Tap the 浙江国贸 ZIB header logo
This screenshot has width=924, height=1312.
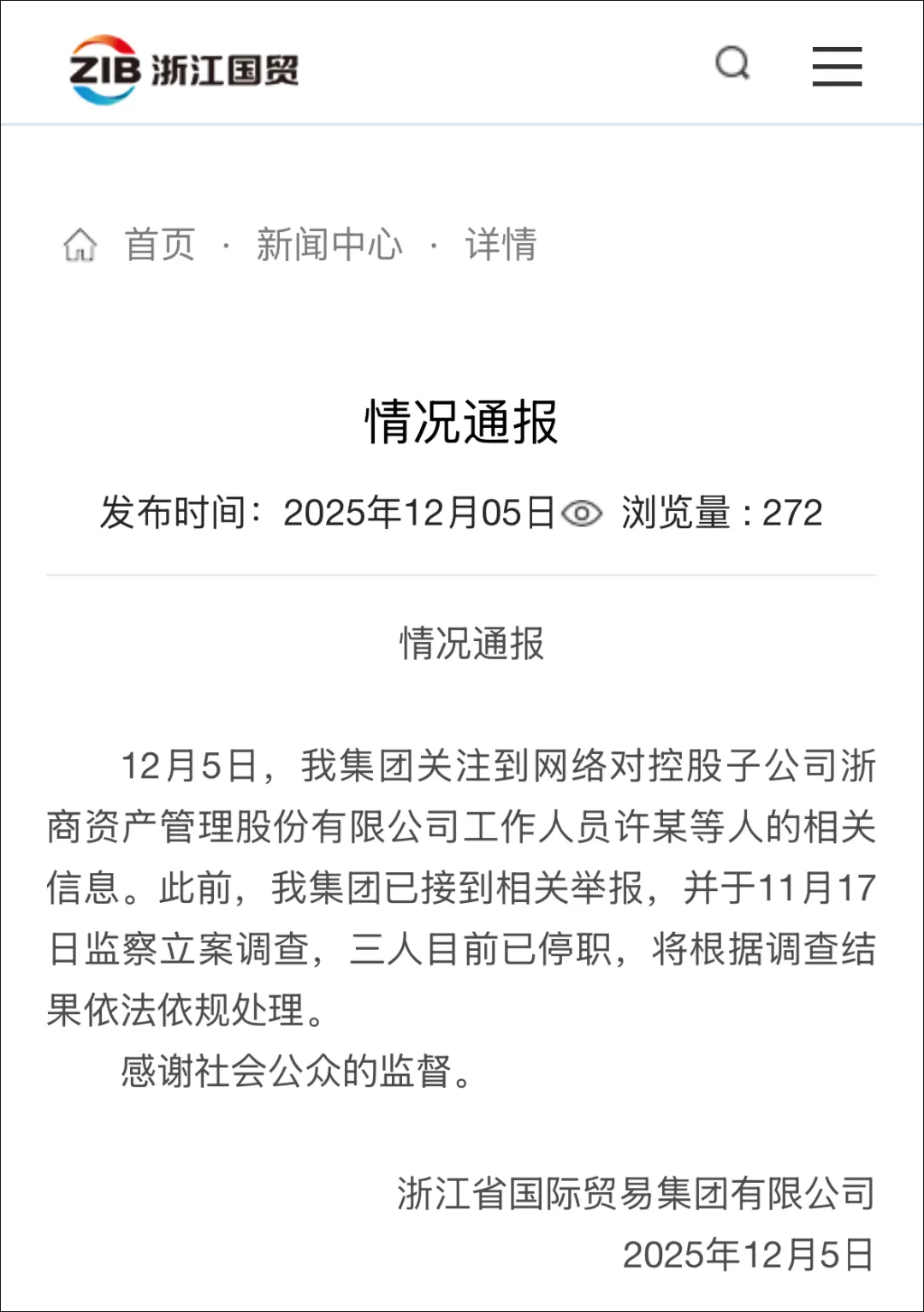(184, 69)
